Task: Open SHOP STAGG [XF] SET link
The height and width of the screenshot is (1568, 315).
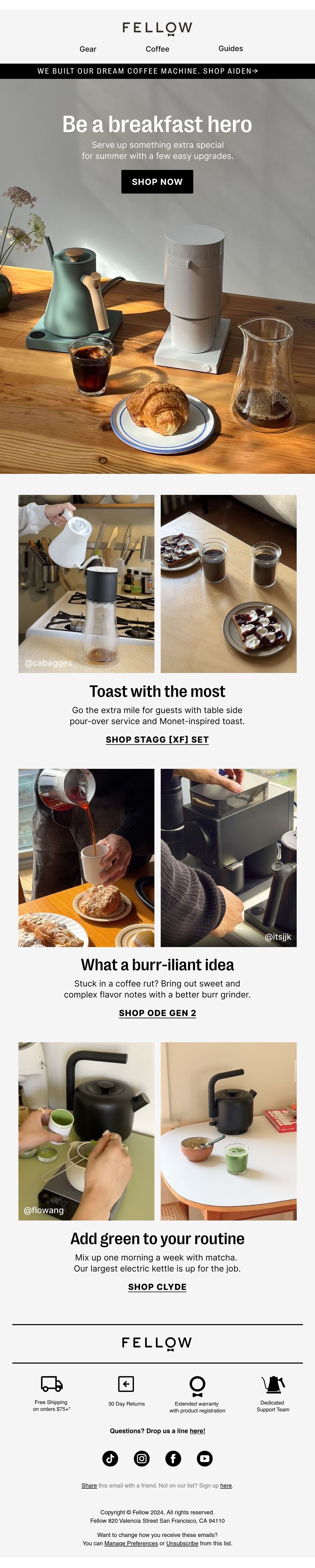Action: (157, 740)
